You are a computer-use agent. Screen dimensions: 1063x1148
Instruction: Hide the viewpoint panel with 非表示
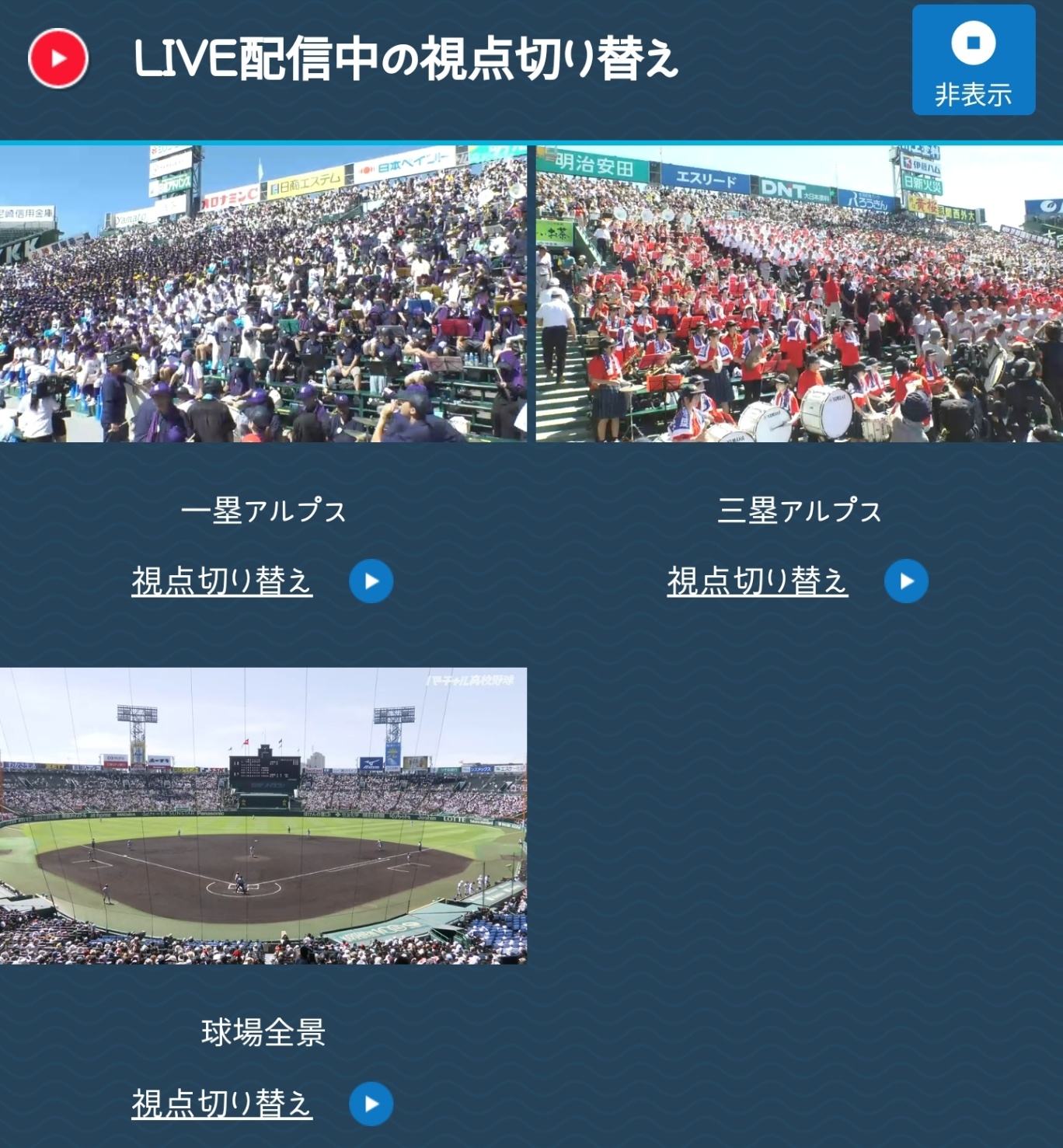click(x=973, y=61)
